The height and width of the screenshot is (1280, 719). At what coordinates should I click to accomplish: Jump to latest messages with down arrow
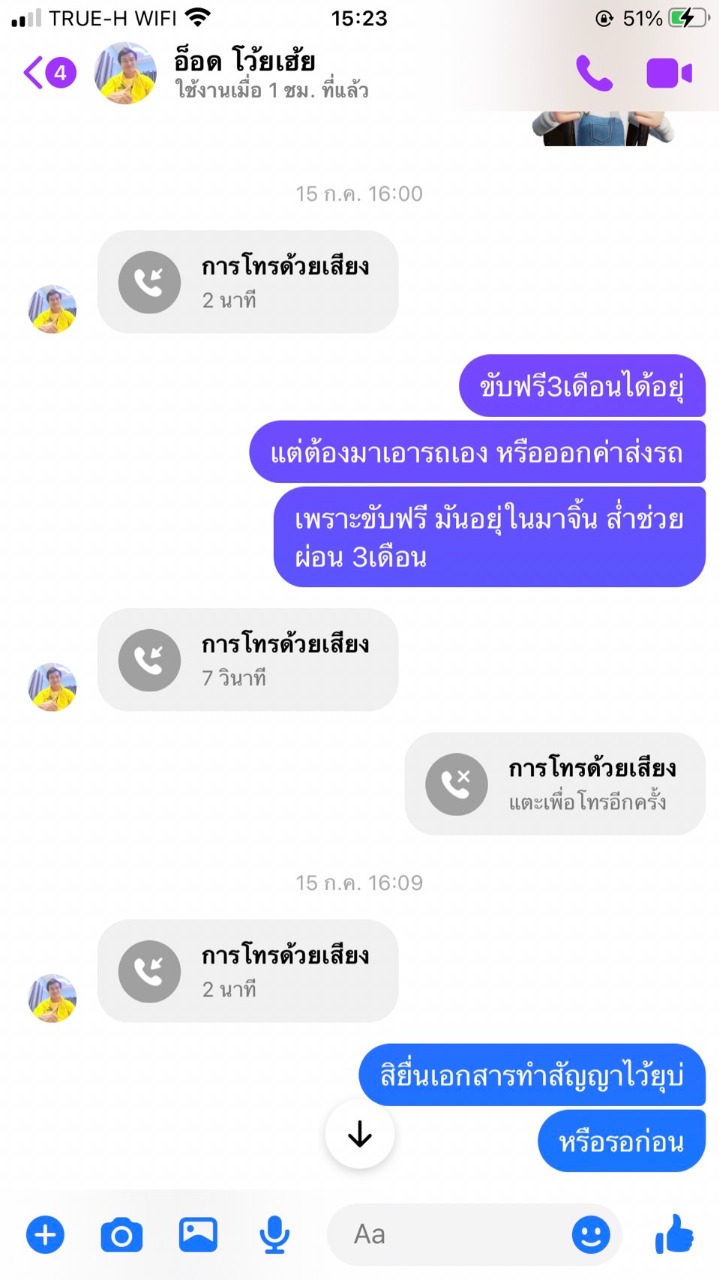(x=360, y=1134)
